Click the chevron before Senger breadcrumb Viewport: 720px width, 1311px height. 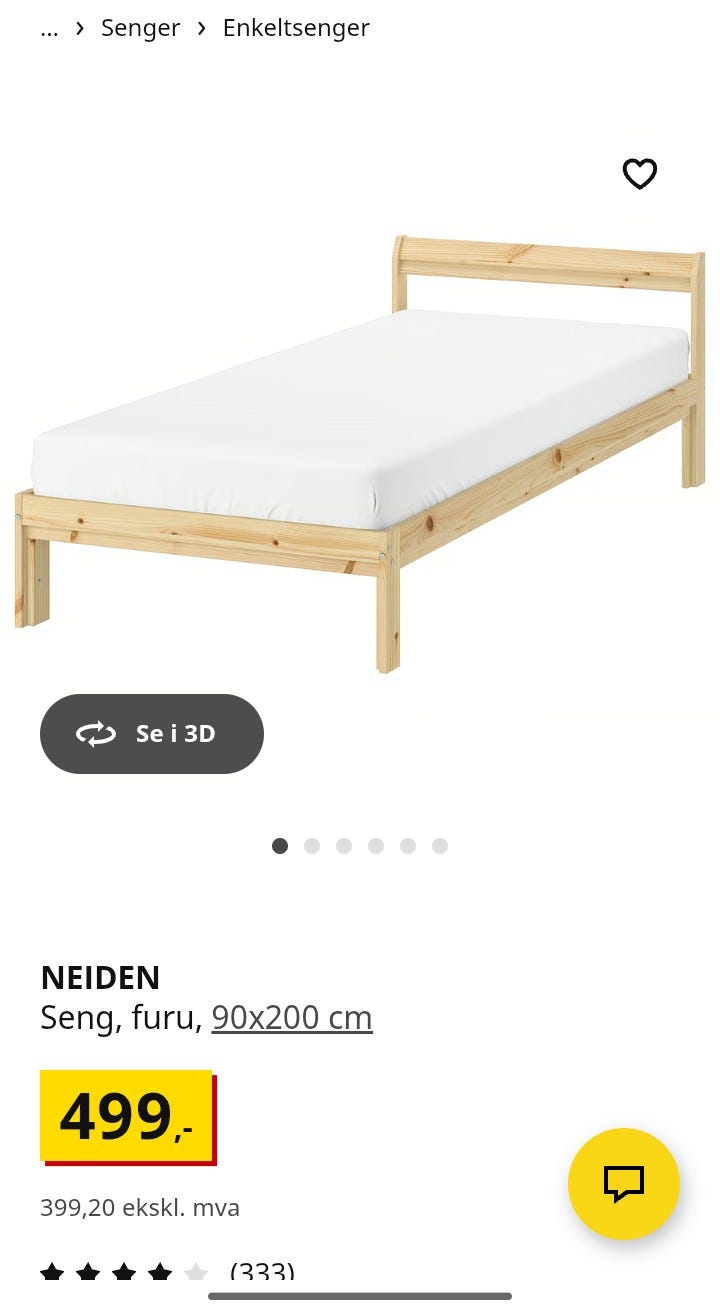(x=79, y=27)
